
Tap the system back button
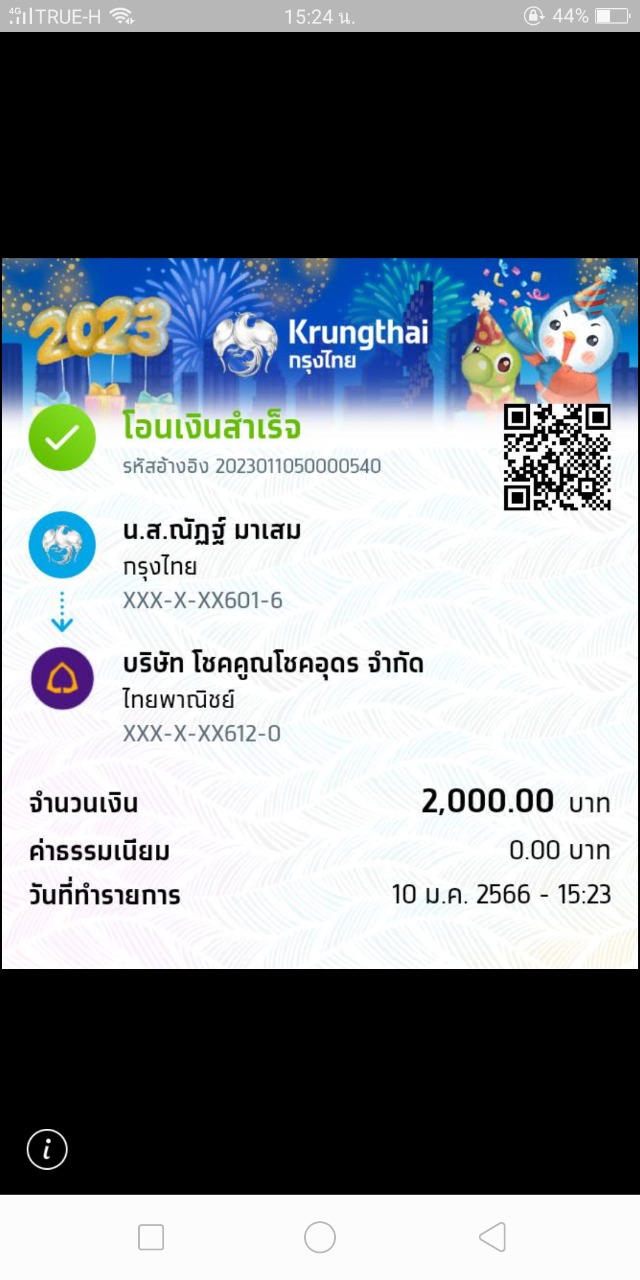coord(492,1237)
